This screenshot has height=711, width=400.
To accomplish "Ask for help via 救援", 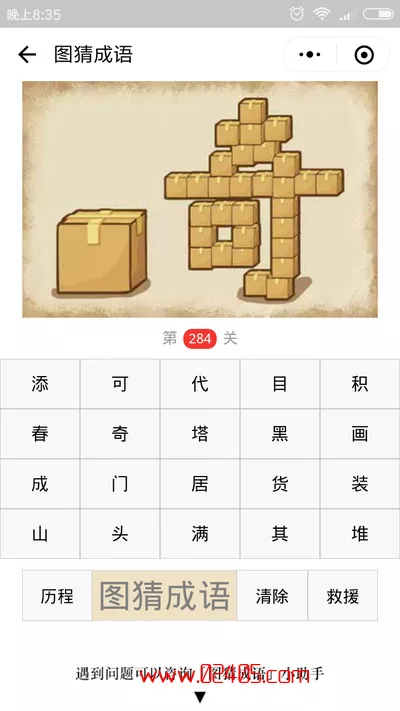I will point(343,596).
